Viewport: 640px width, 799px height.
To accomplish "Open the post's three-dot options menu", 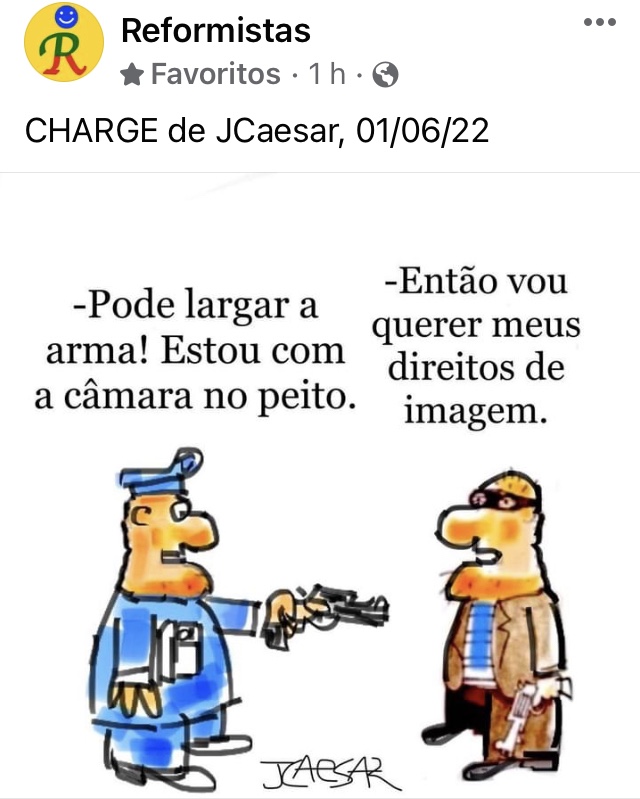I will pyautogui.click(x=599, y=22).
